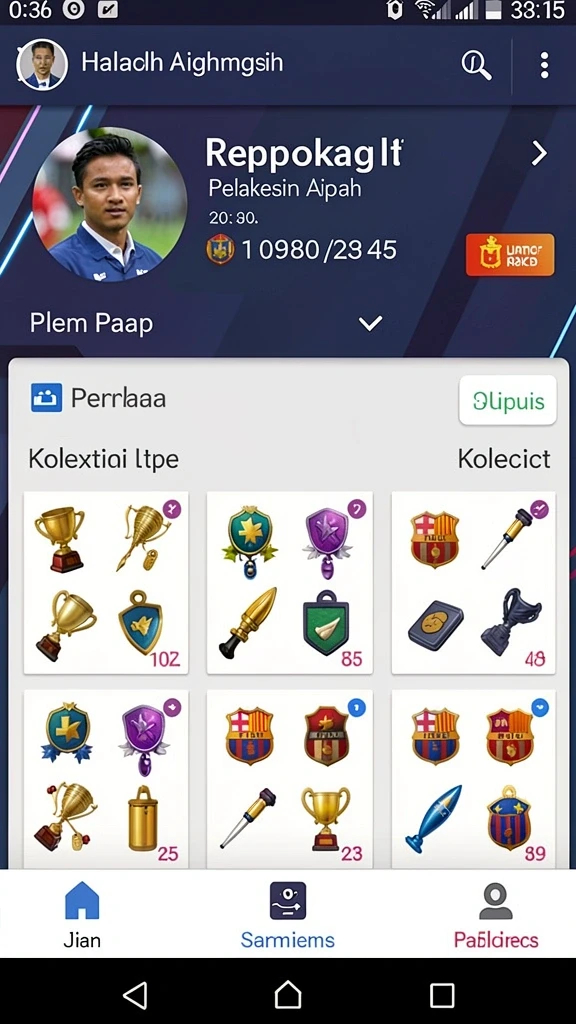Viewport: 576px width, 1024px height.
Task: Go back using system back button
Action: pos(135,995)
